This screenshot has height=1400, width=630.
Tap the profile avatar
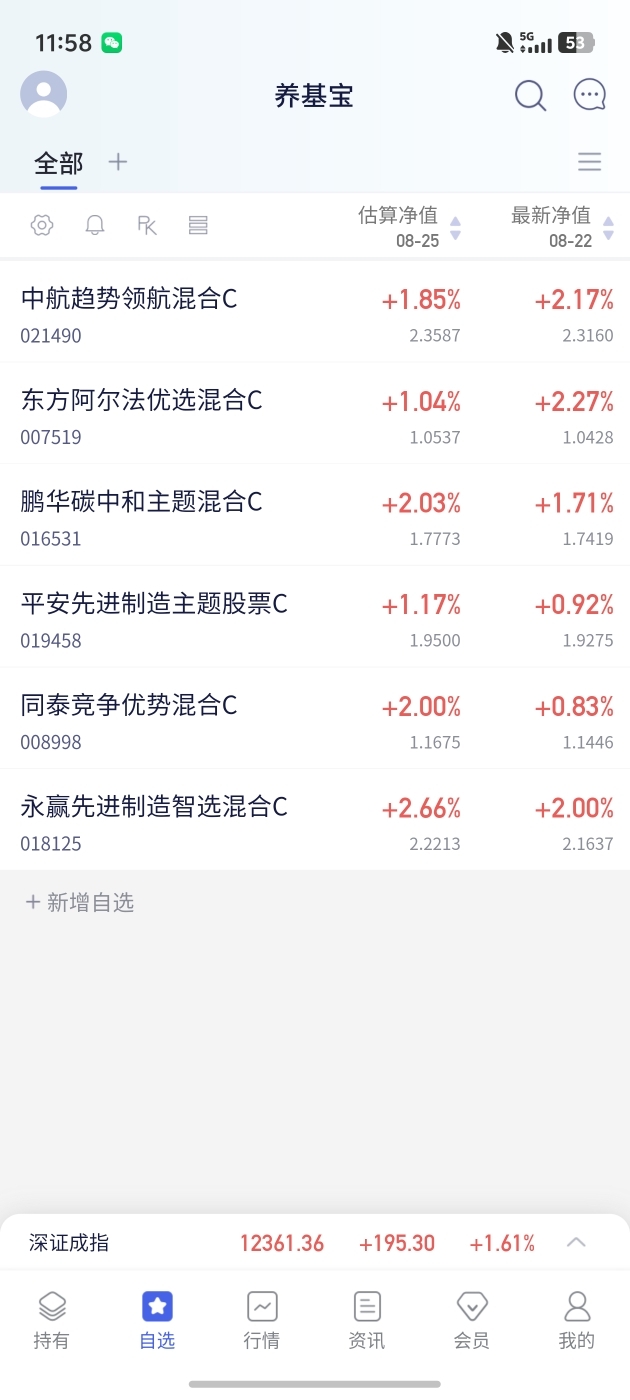[x=44, y=95]
